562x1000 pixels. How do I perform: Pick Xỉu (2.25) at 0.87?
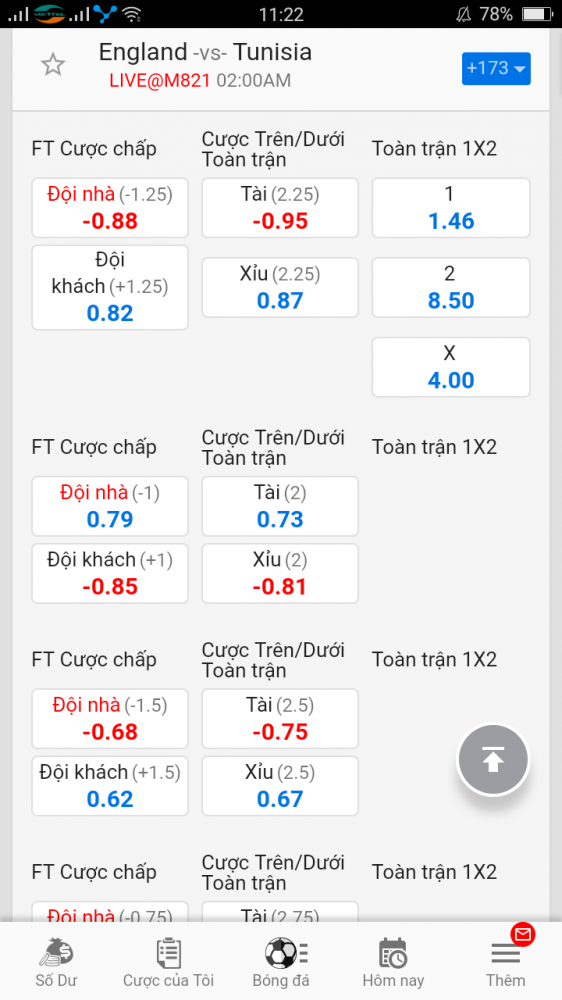280,288
